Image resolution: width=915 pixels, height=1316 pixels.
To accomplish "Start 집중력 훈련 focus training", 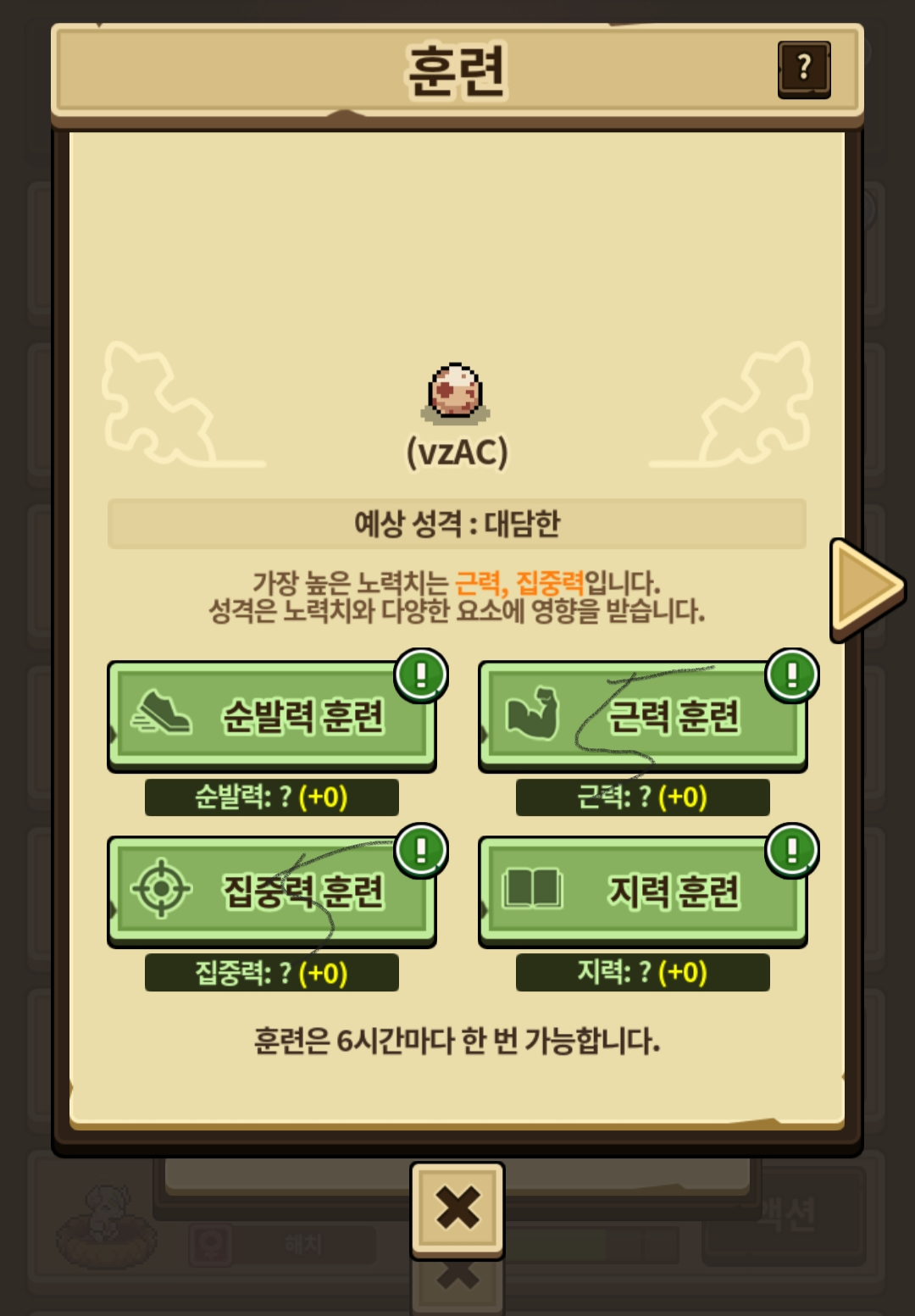I will pyautogui.click(x=272, y=891).
